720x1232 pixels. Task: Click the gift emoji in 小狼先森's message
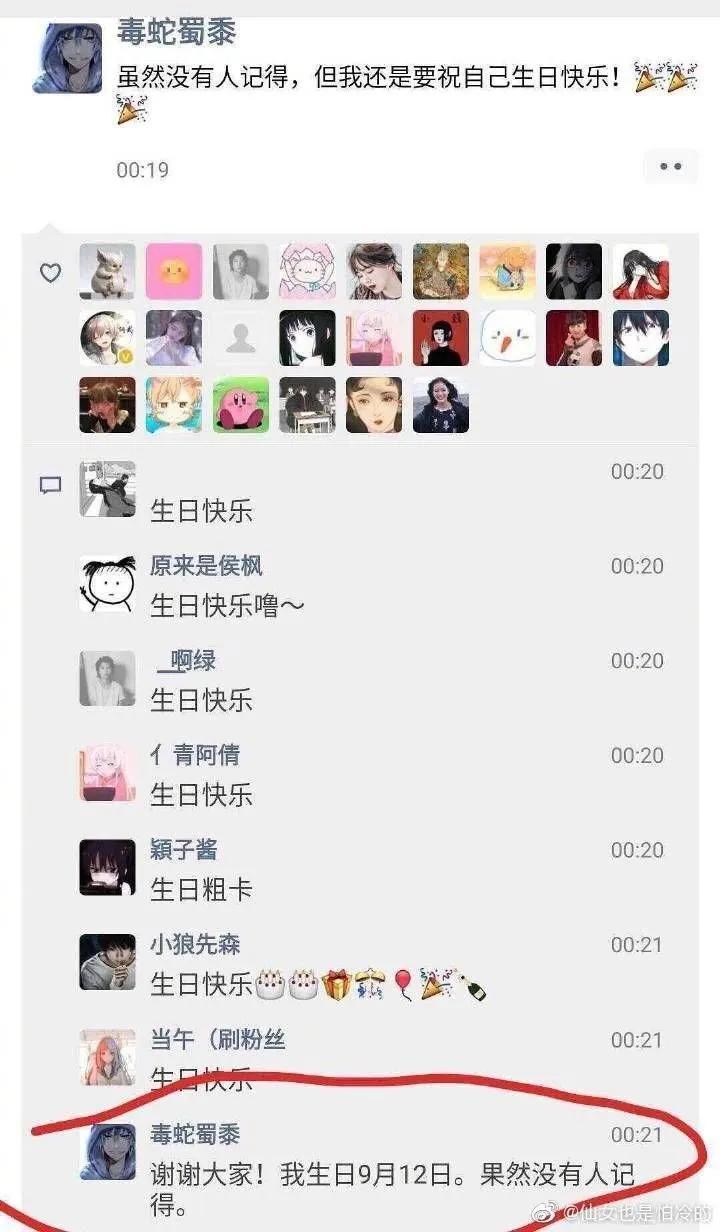335,983
